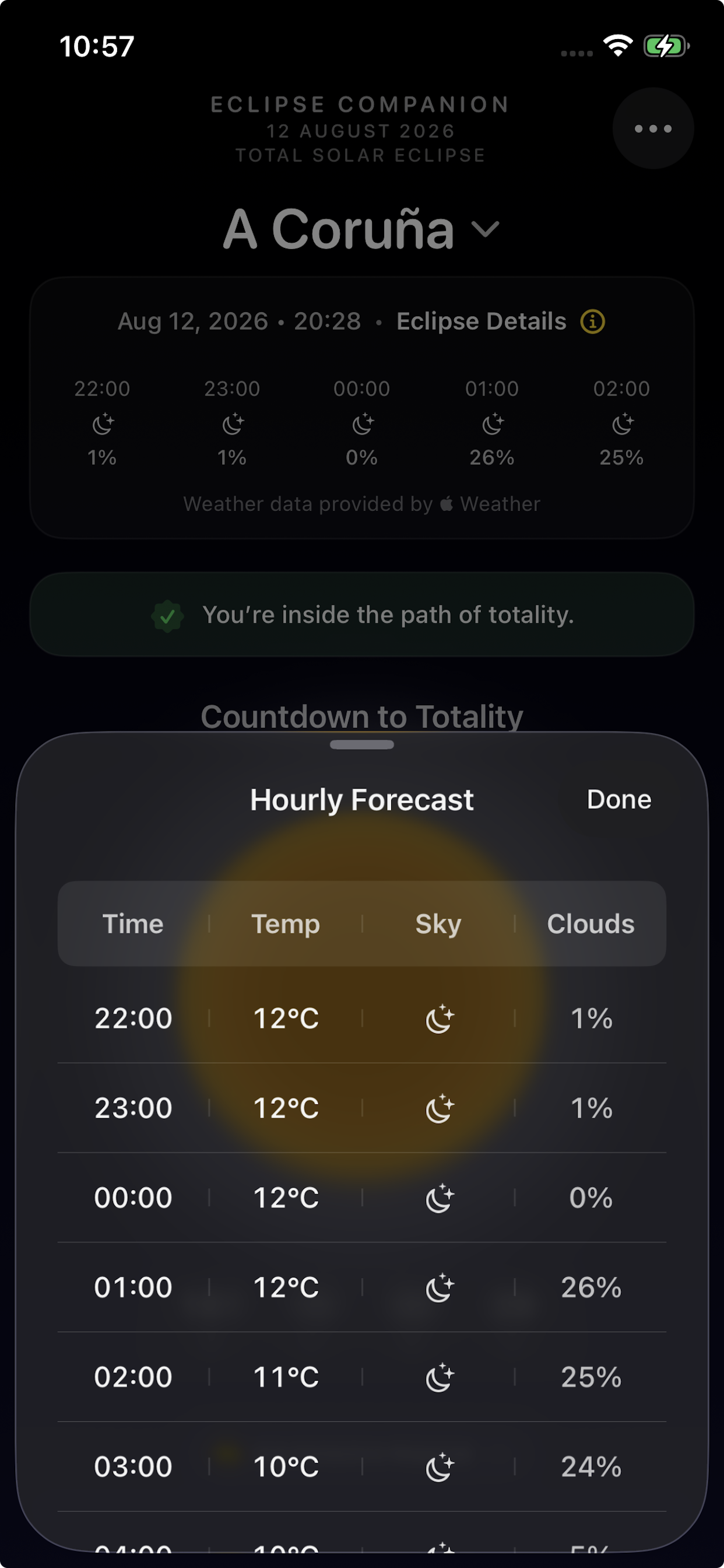Tap the Apple Weather logo in attribution line

pyautogui.click(x=446, y=503)
